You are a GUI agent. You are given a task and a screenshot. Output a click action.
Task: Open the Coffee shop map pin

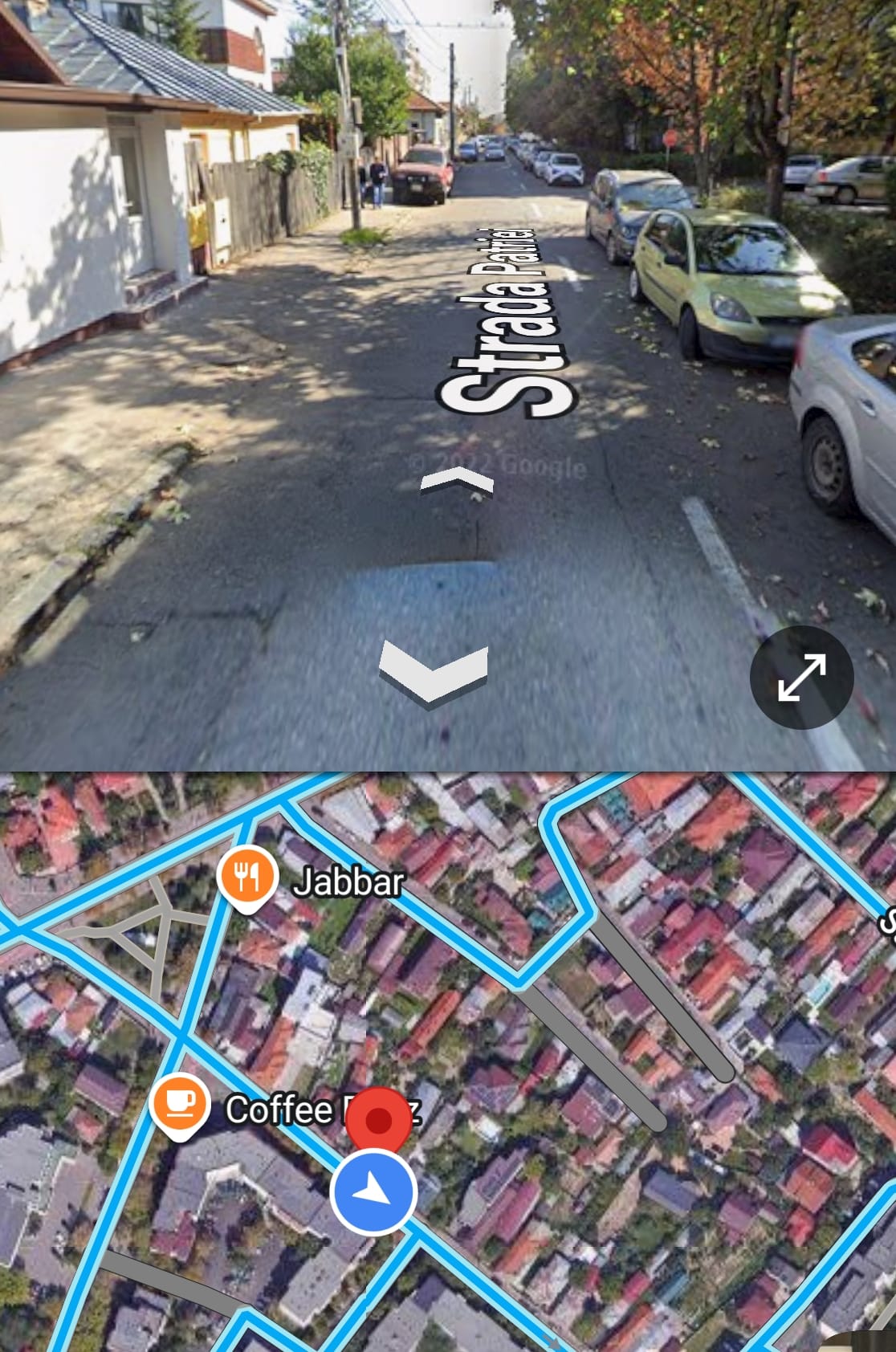[x=181, y=1105]
